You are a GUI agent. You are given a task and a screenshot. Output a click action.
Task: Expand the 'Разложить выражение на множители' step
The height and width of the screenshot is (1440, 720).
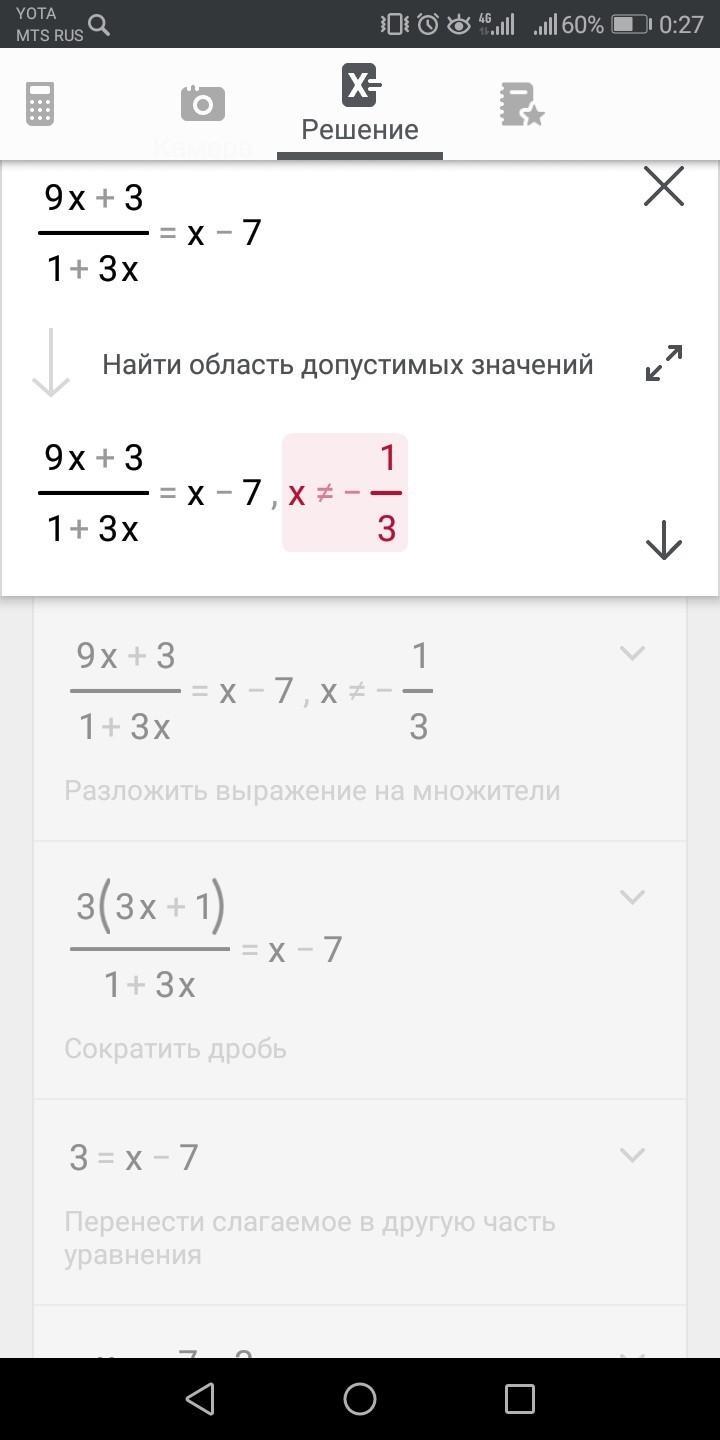[x=632, y=654]
